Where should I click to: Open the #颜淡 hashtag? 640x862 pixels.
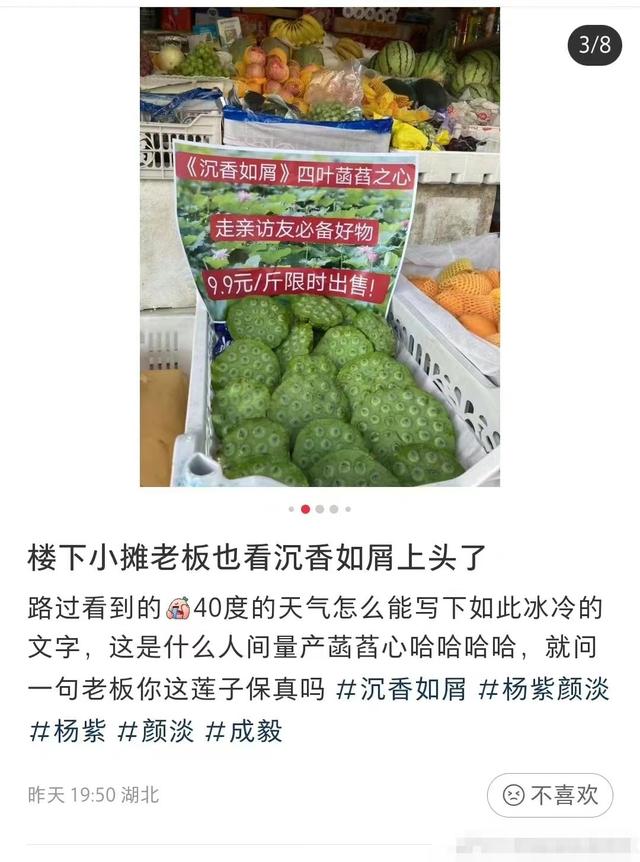pos(154,731)
